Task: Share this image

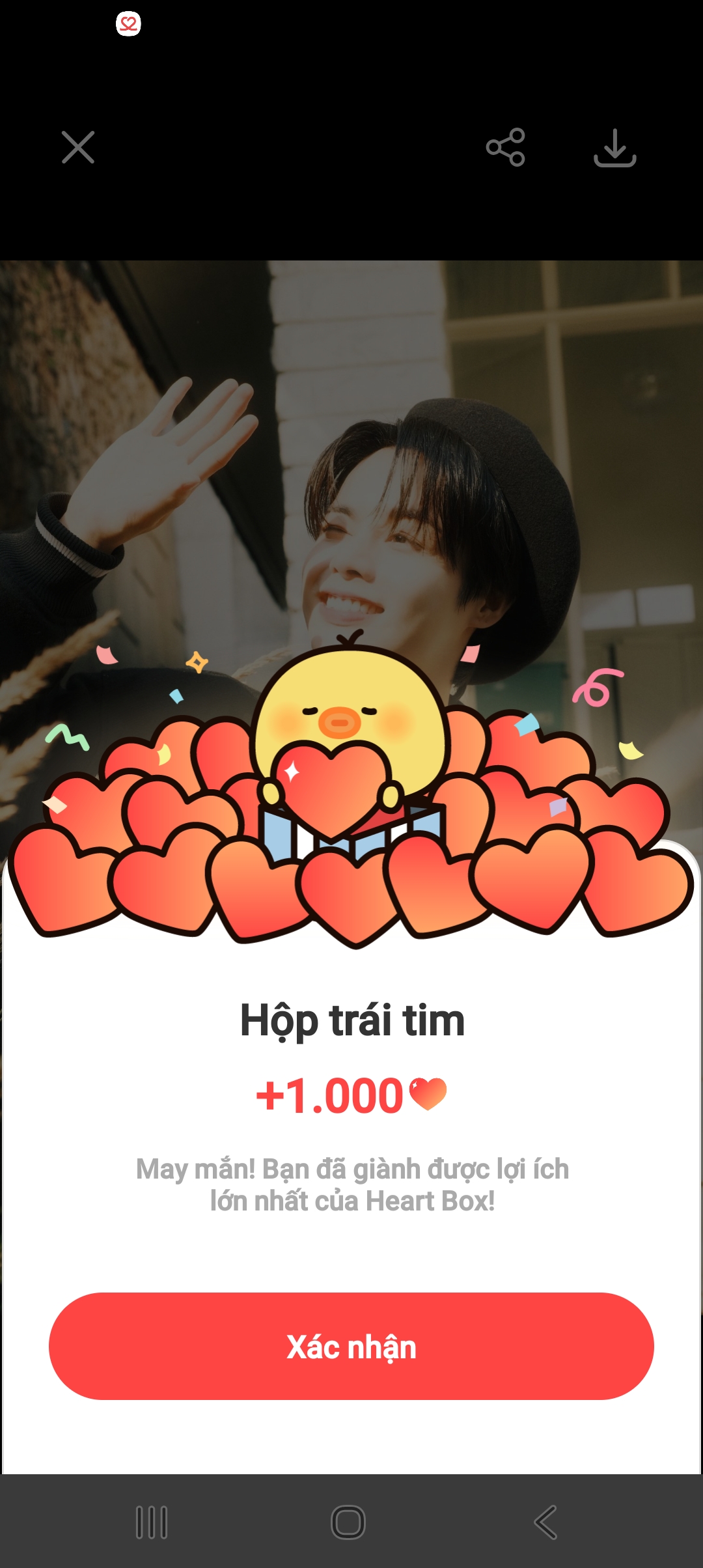Action: (x=505, y=147)
